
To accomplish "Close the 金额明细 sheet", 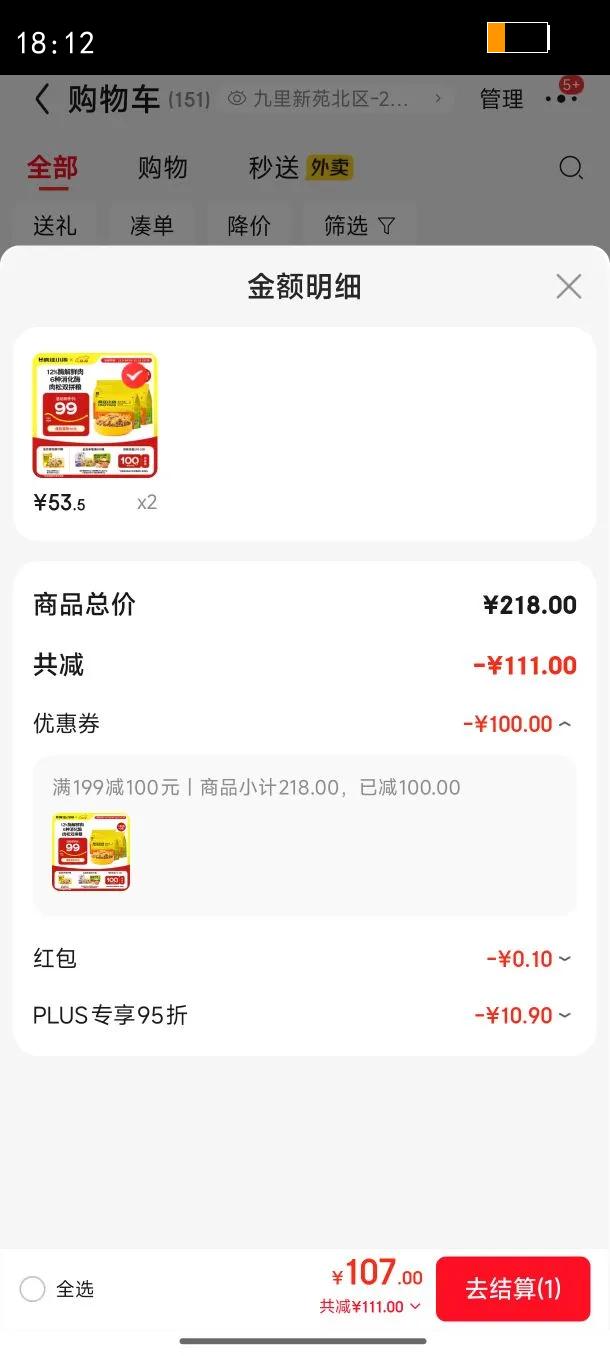I will point(568,287).
